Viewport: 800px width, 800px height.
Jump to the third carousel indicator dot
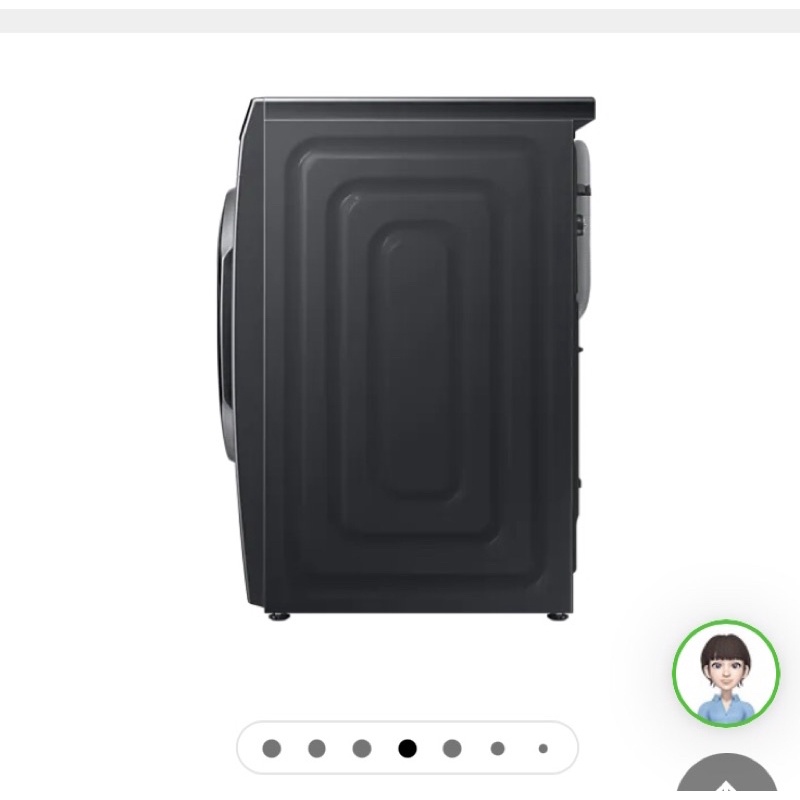click(x=362, y=748)
